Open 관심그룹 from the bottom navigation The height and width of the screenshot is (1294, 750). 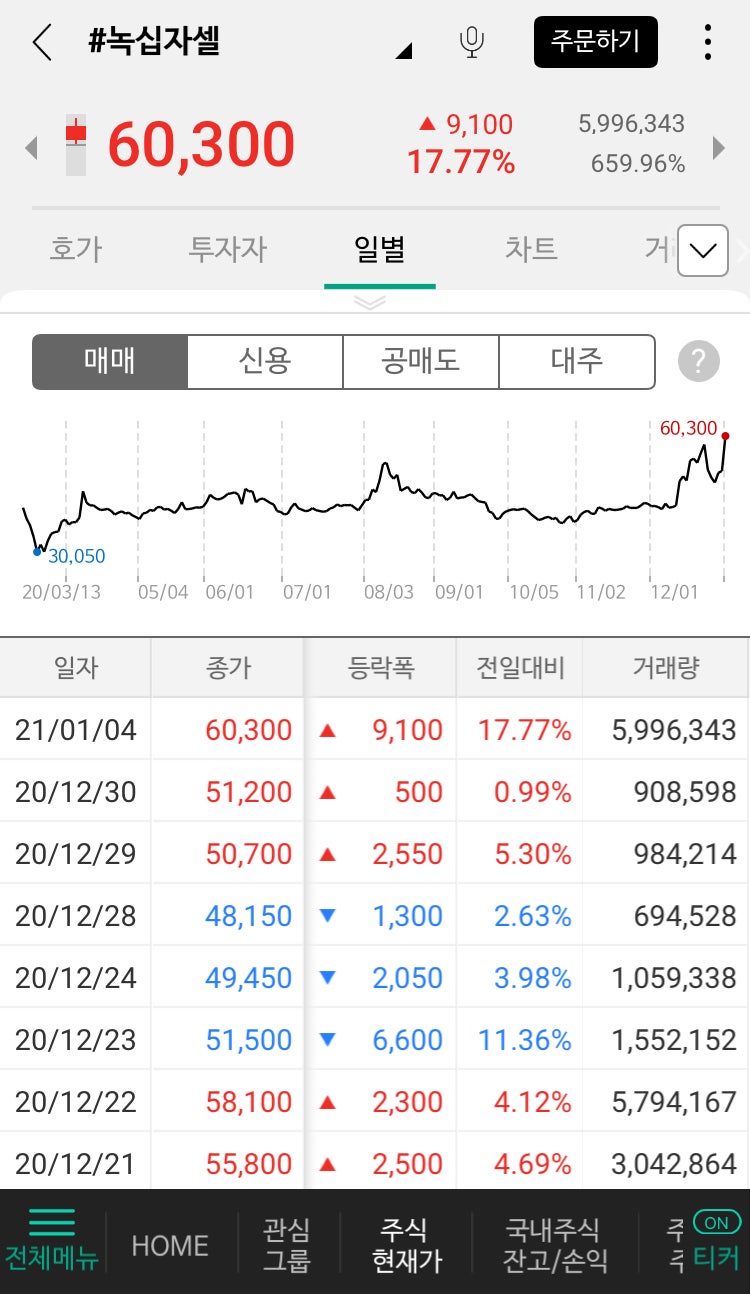coord(287,1243)
